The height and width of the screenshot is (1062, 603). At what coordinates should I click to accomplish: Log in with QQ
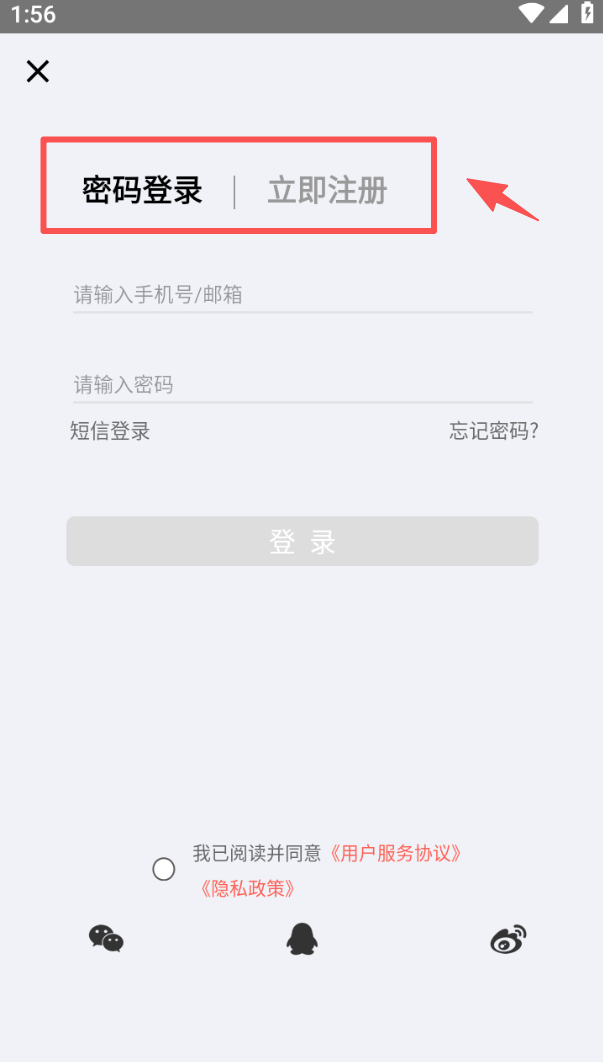coord(302,938)
